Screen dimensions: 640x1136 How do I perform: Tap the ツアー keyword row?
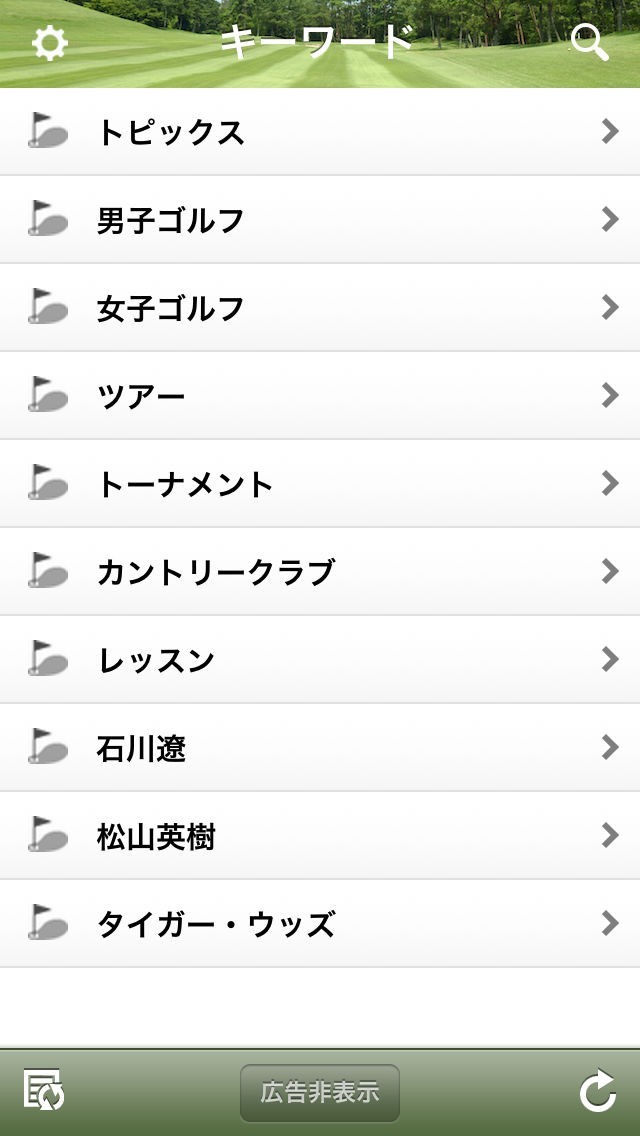click(x=320, y=396)
